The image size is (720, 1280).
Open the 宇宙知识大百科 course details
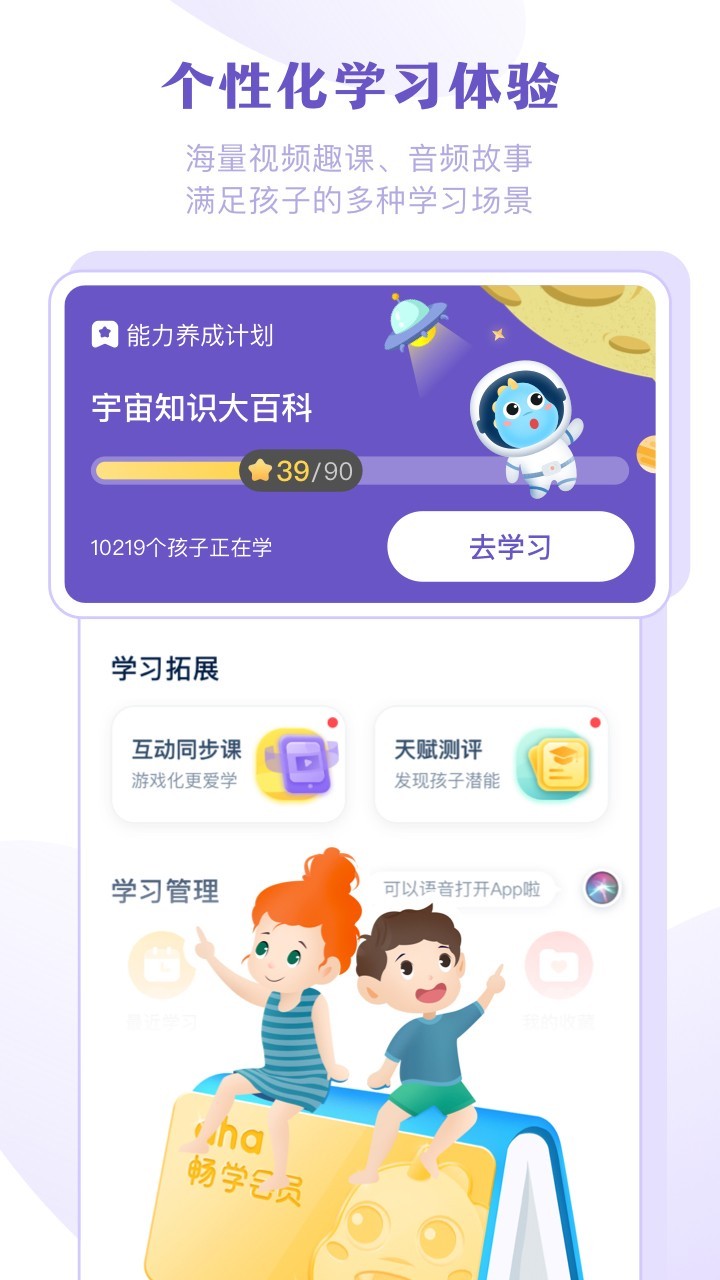click(x=204, y=407)
